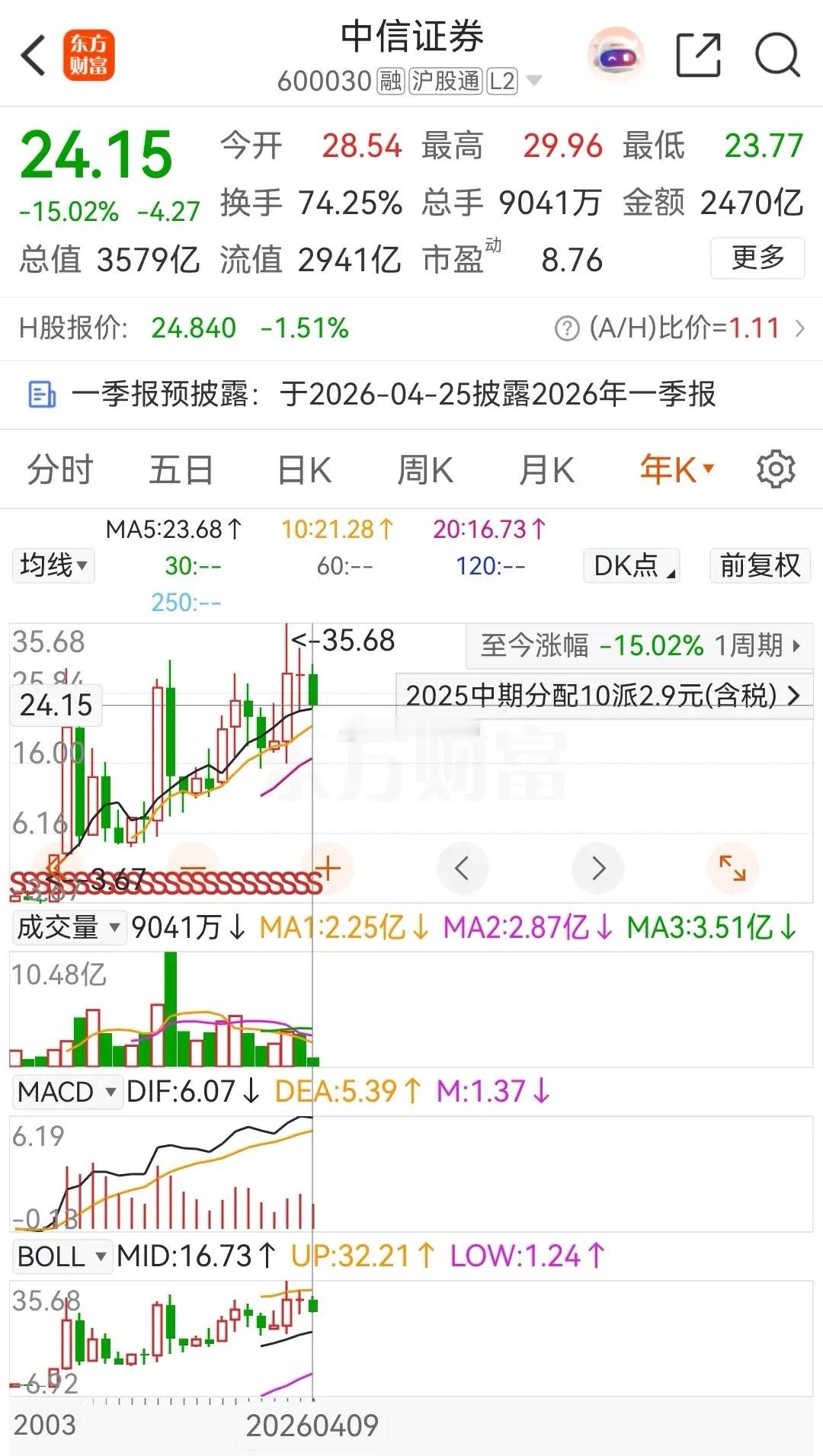Open the AI assistant robot icon

pyautogui.click(x=616, y=56)
